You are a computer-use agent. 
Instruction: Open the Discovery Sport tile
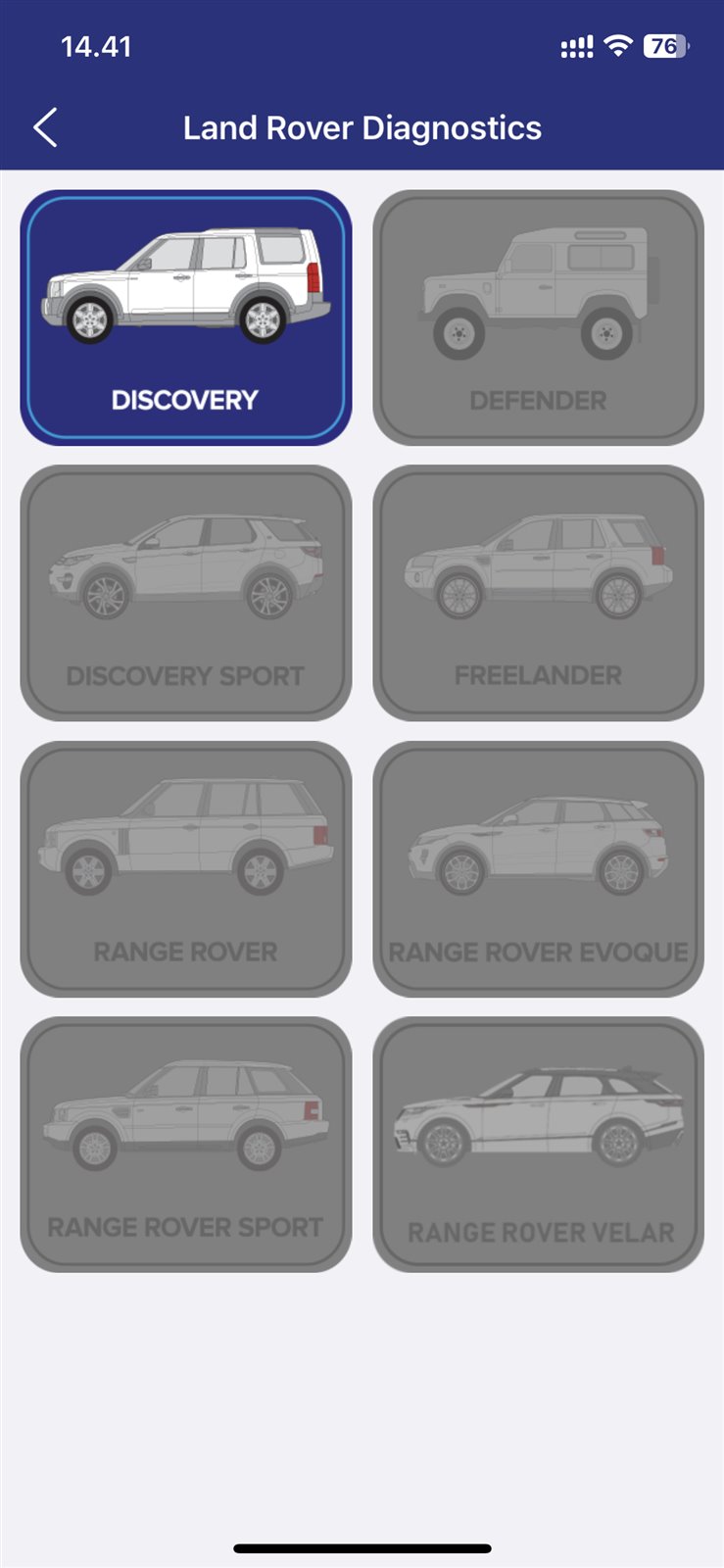[186, 593]
